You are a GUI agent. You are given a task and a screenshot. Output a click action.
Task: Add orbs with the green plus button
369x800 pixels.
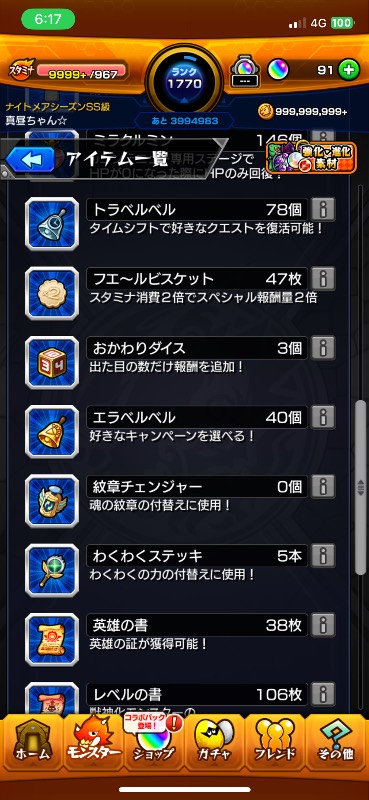(x=349, y=70)
